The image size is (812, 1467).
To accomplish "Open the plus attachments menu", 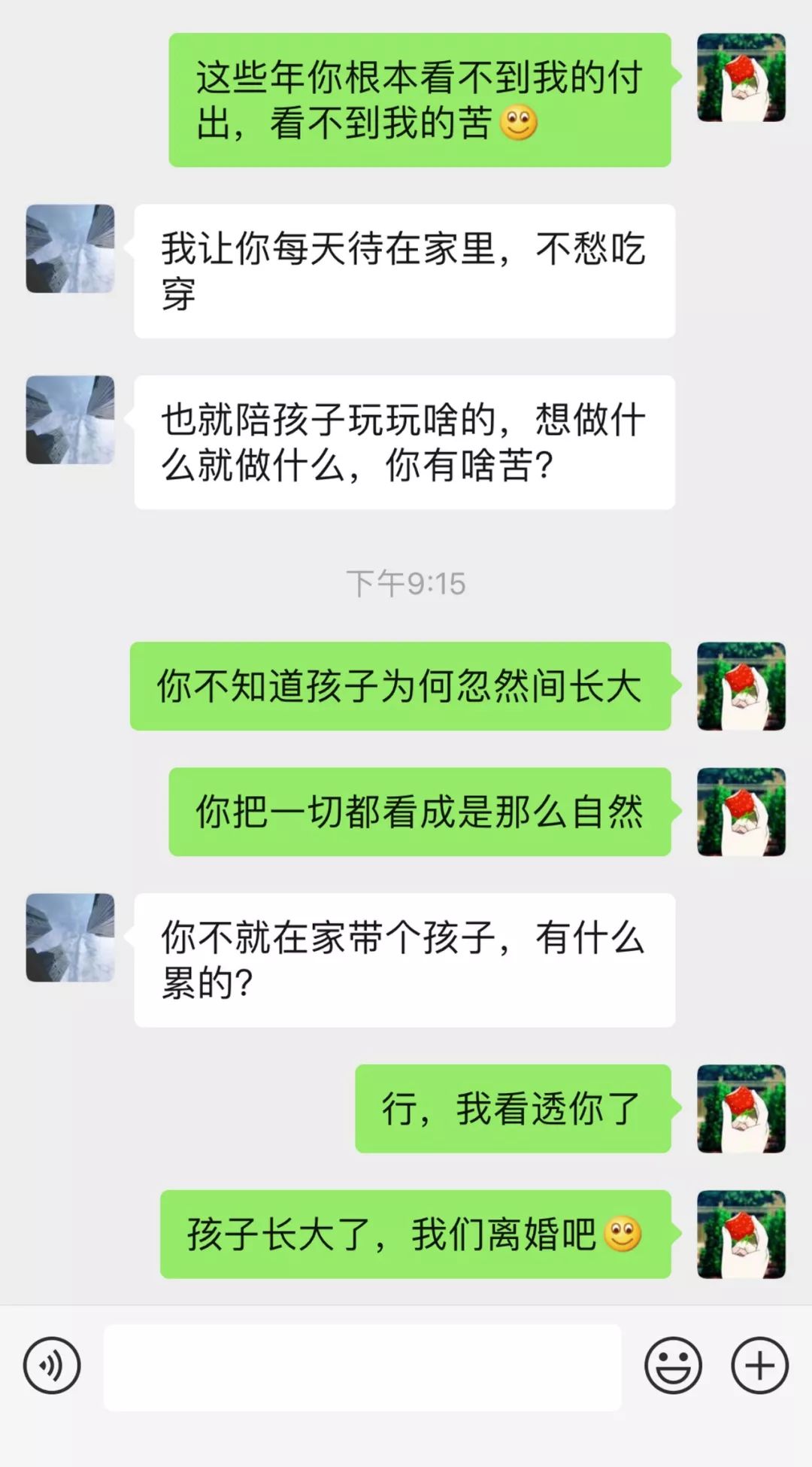I will click(759, 1365).
